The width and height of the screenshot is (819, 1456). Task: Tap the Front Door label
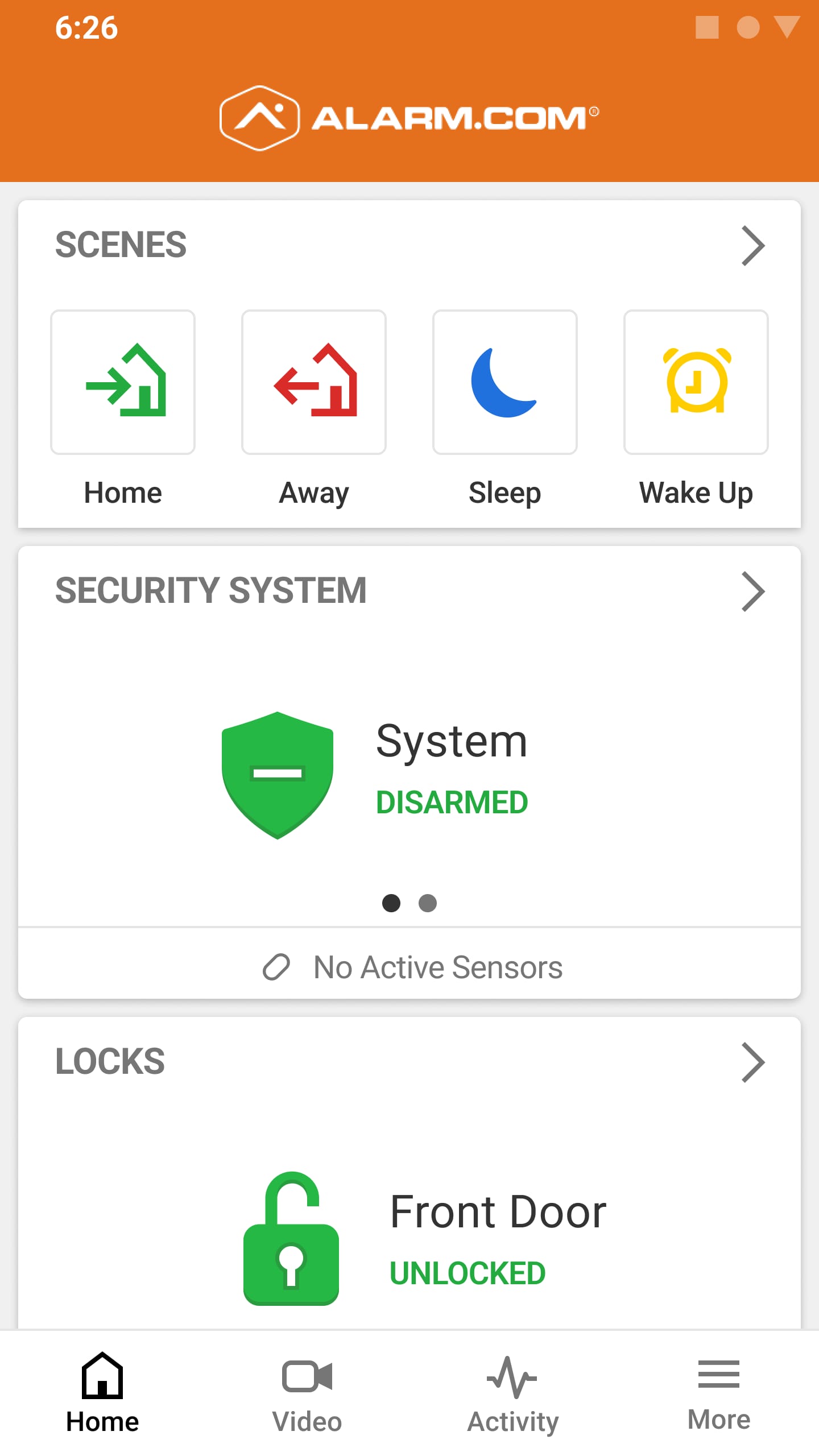tap(498, 1210)
